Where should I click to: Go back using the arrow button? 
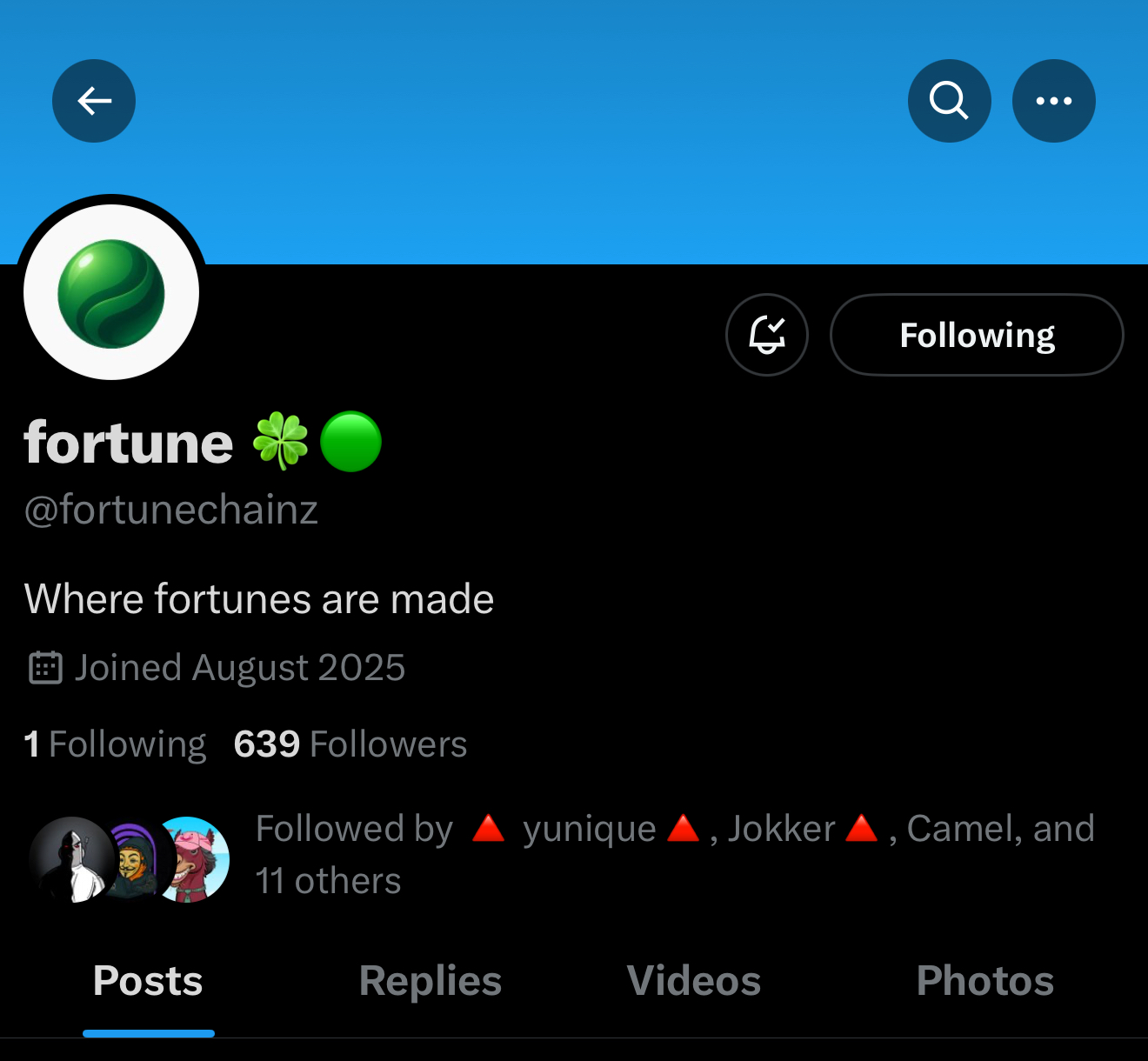coord(94,101)
